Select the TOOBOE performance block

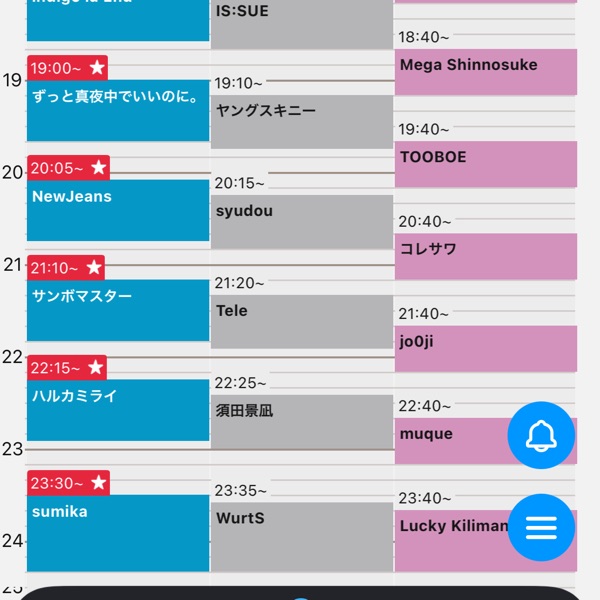[485, 164]
